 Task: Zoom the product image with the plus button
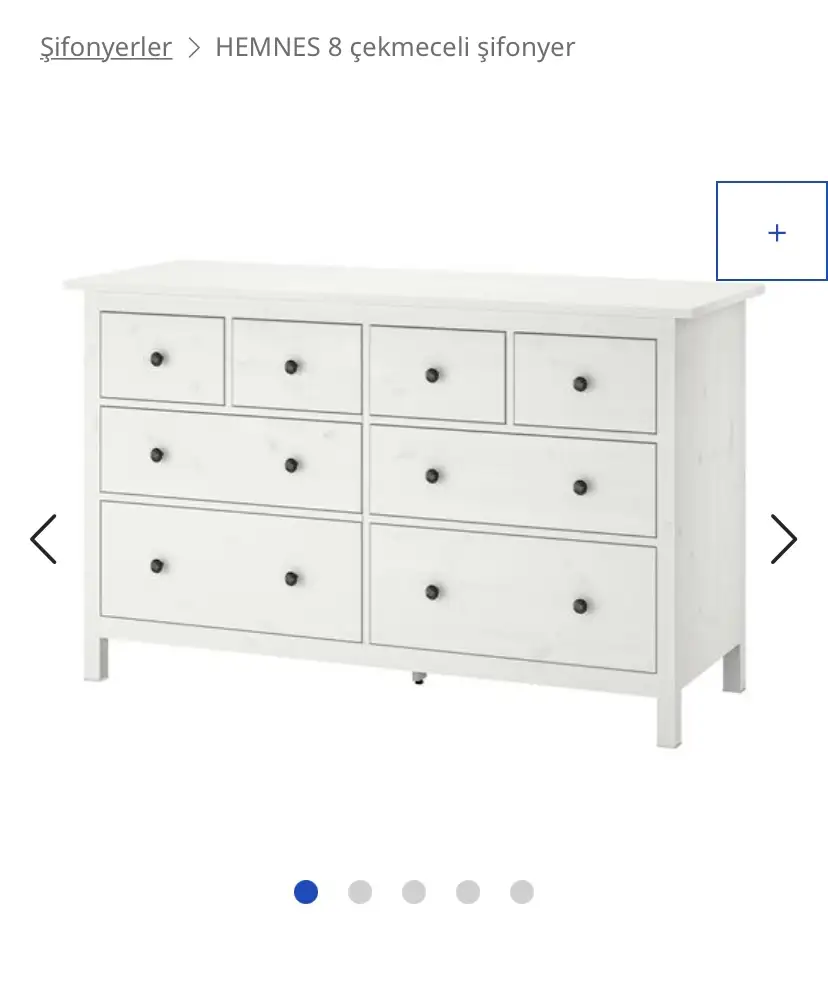[x=772, y=231]
